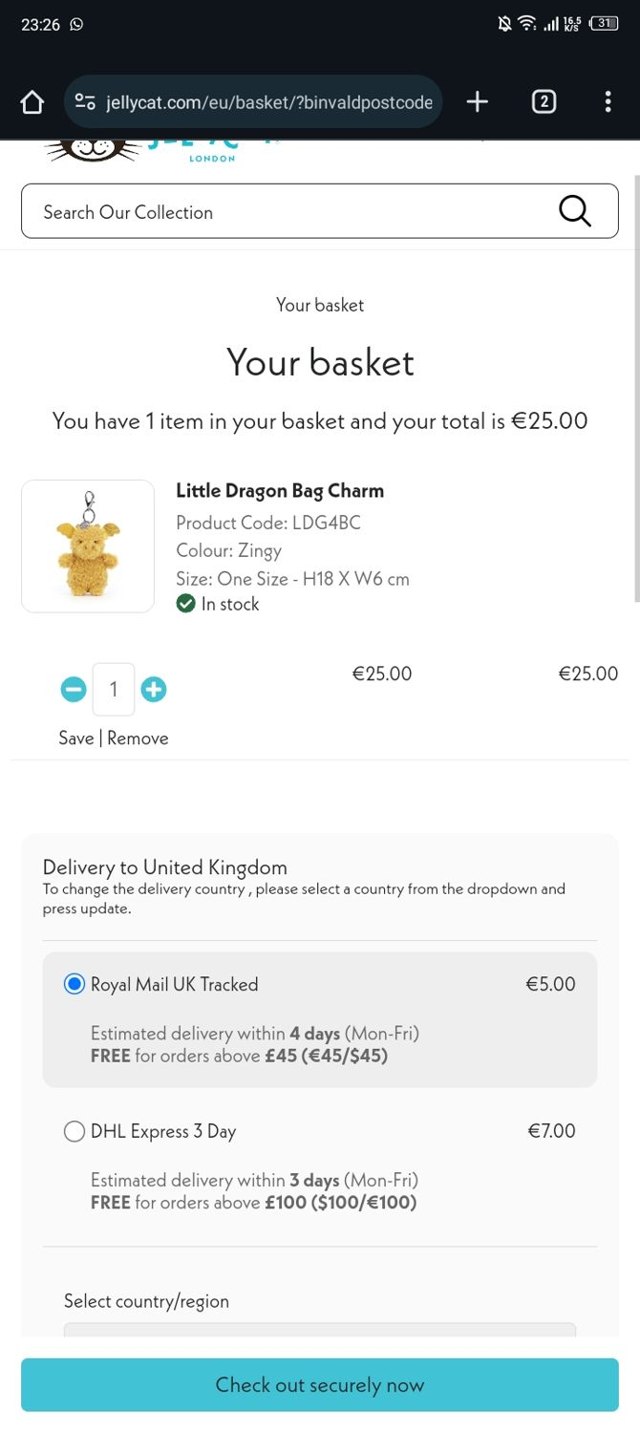Open the Little Dragon Bag Charm product image
This screenshot has height=1433, width=640.
[x=88, y=546]
